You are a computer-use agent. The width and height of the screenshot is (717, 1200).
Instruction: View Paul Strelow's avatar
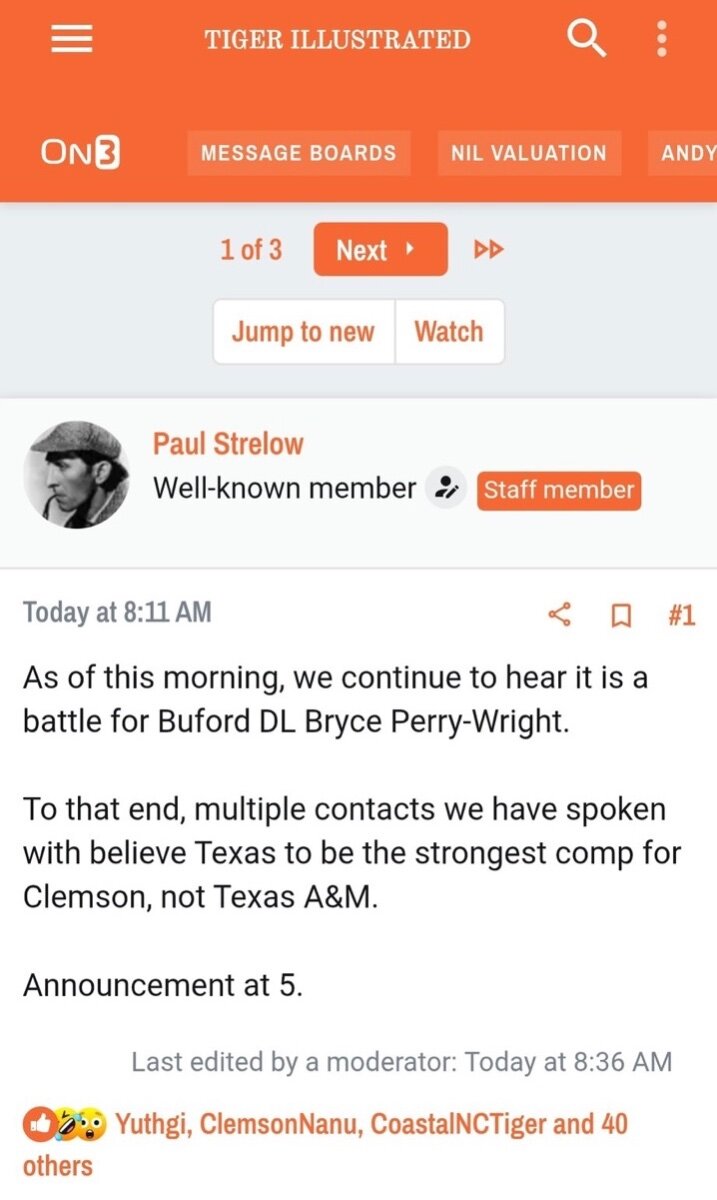(x=76, y=474)
